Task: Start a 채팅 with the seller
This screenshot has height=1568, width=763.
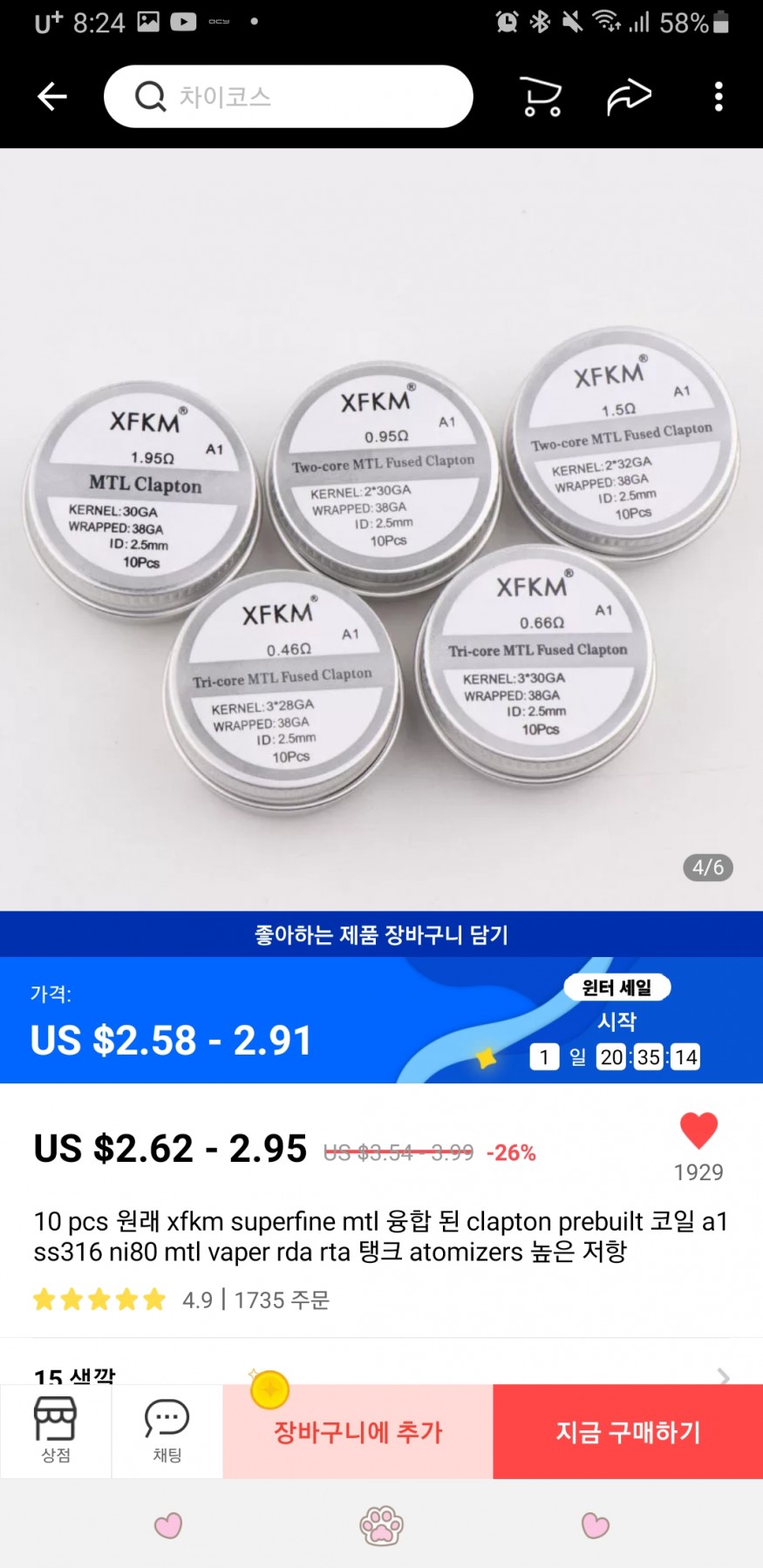Action: (x=167, y=1431)
